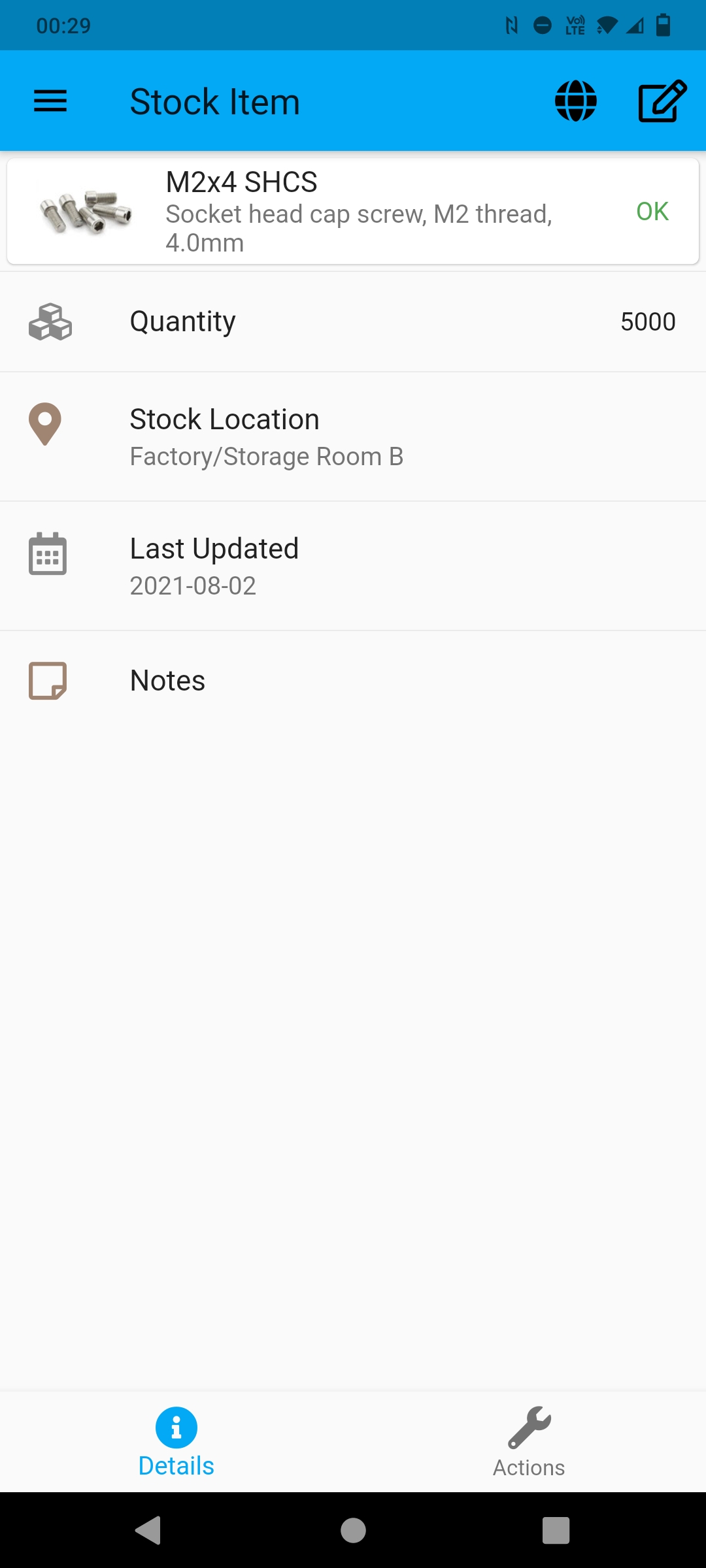Image resolution: width=706 pixels, height=1568 pixels.
Task: Go back with system back button
Action: click(148, 1530)
